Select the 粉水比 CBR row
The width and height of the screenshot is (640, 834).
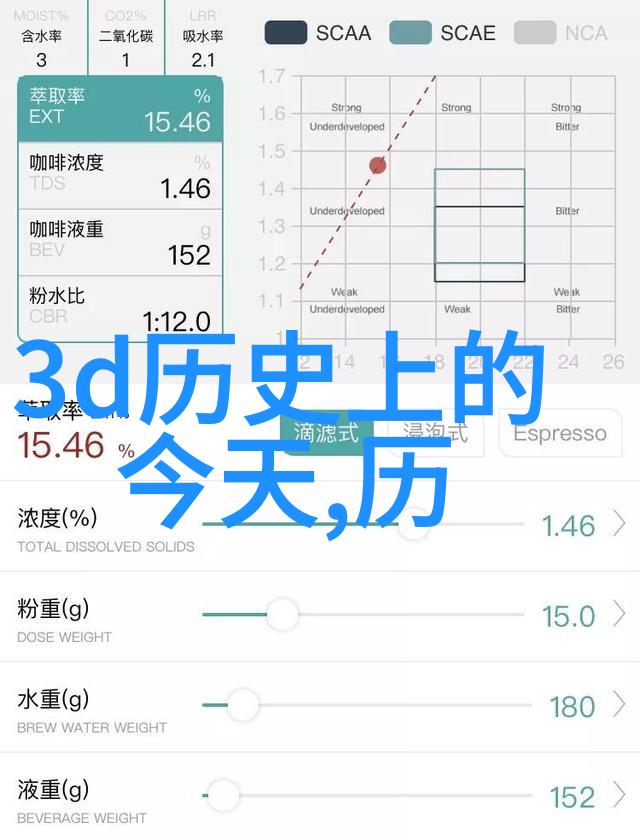point(120,308)
